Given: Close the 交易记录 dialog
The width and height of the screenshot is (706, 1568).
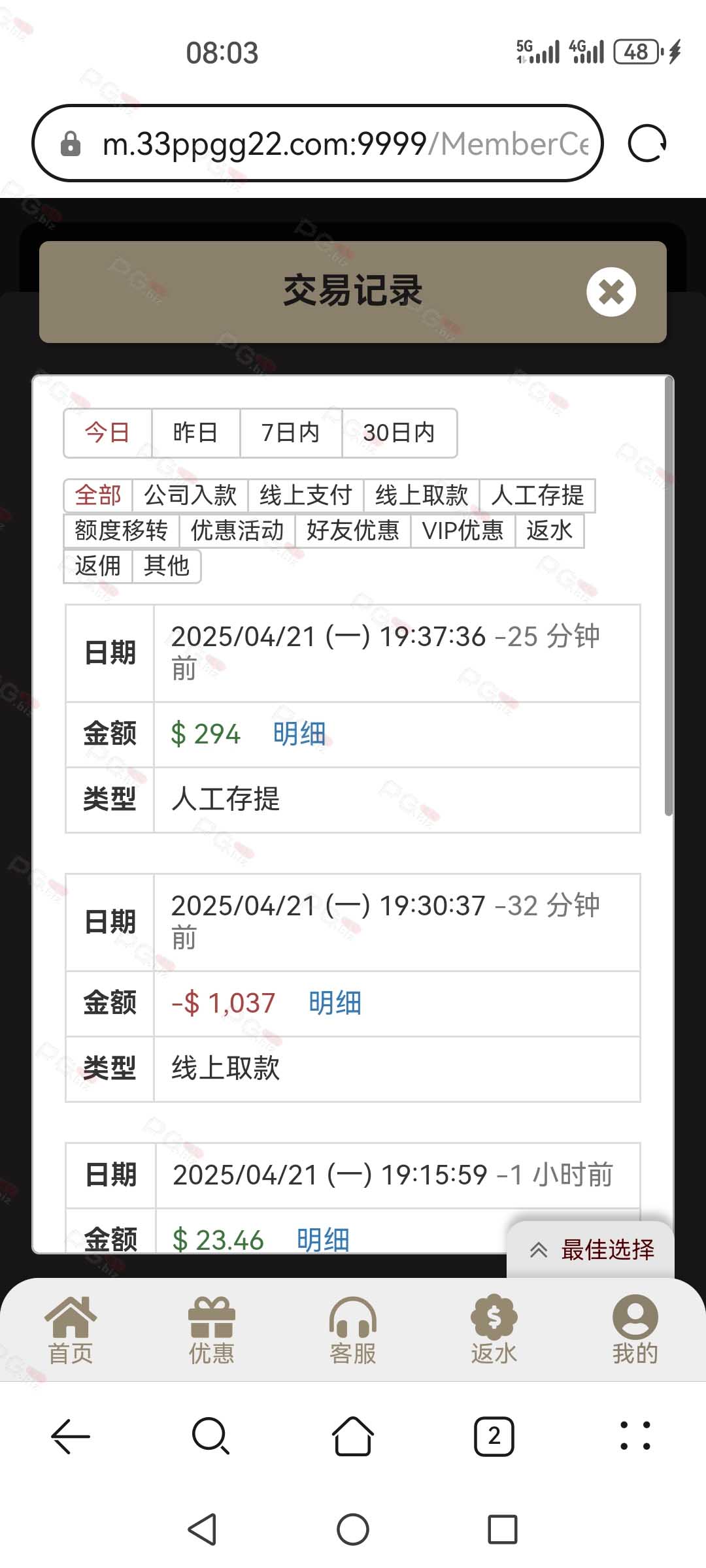Looking at the screenshot, I should (611, 292).
